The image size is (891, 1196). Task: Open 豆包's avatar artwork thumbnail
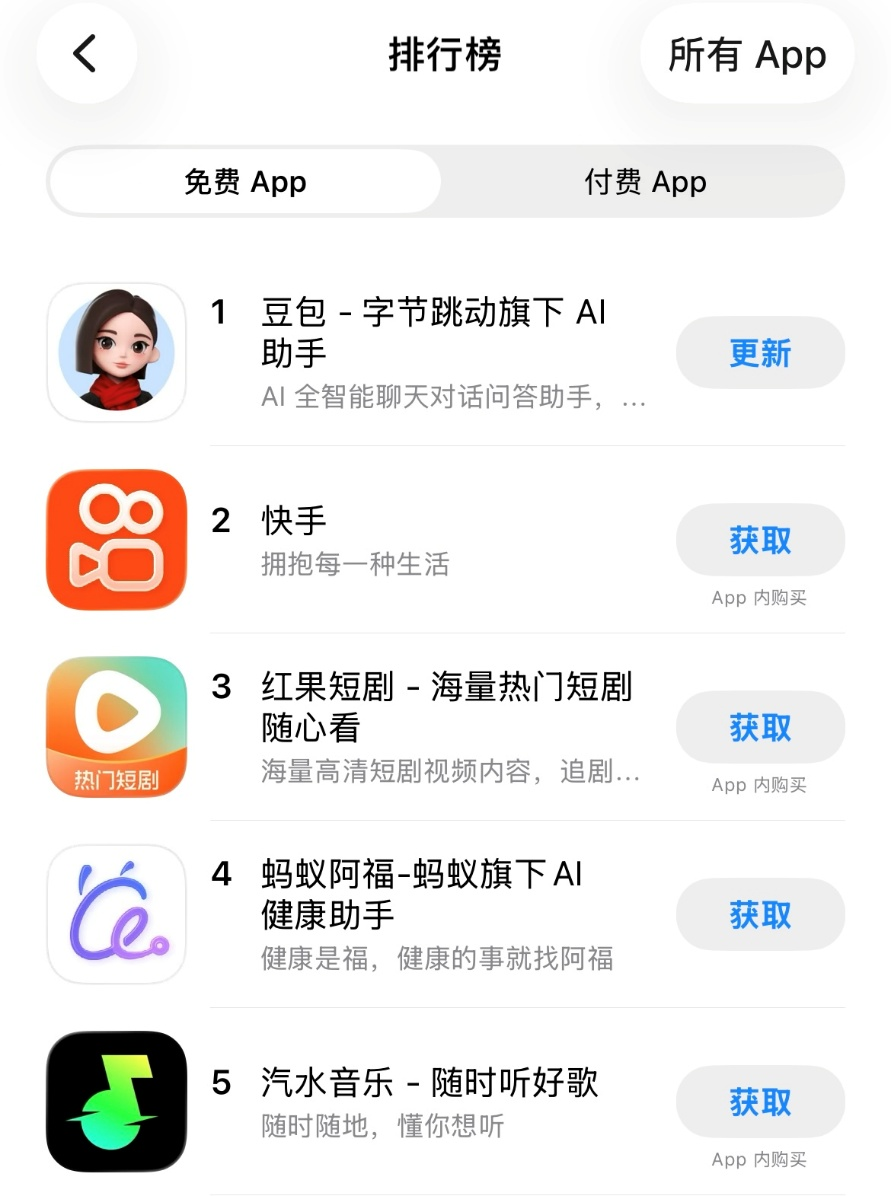coord(116,352)
